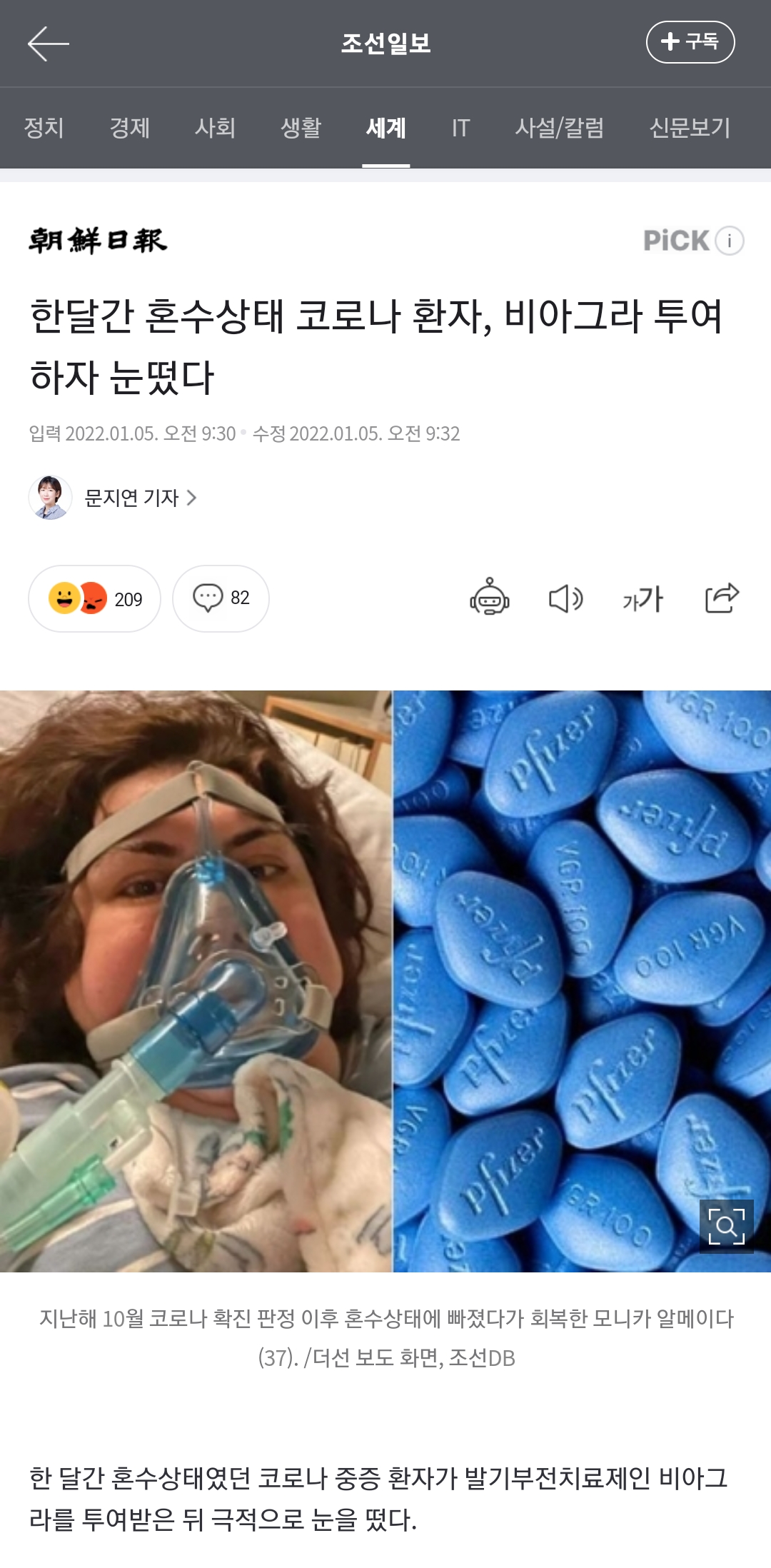Switch to the 정치 tab

coord(44,128)
